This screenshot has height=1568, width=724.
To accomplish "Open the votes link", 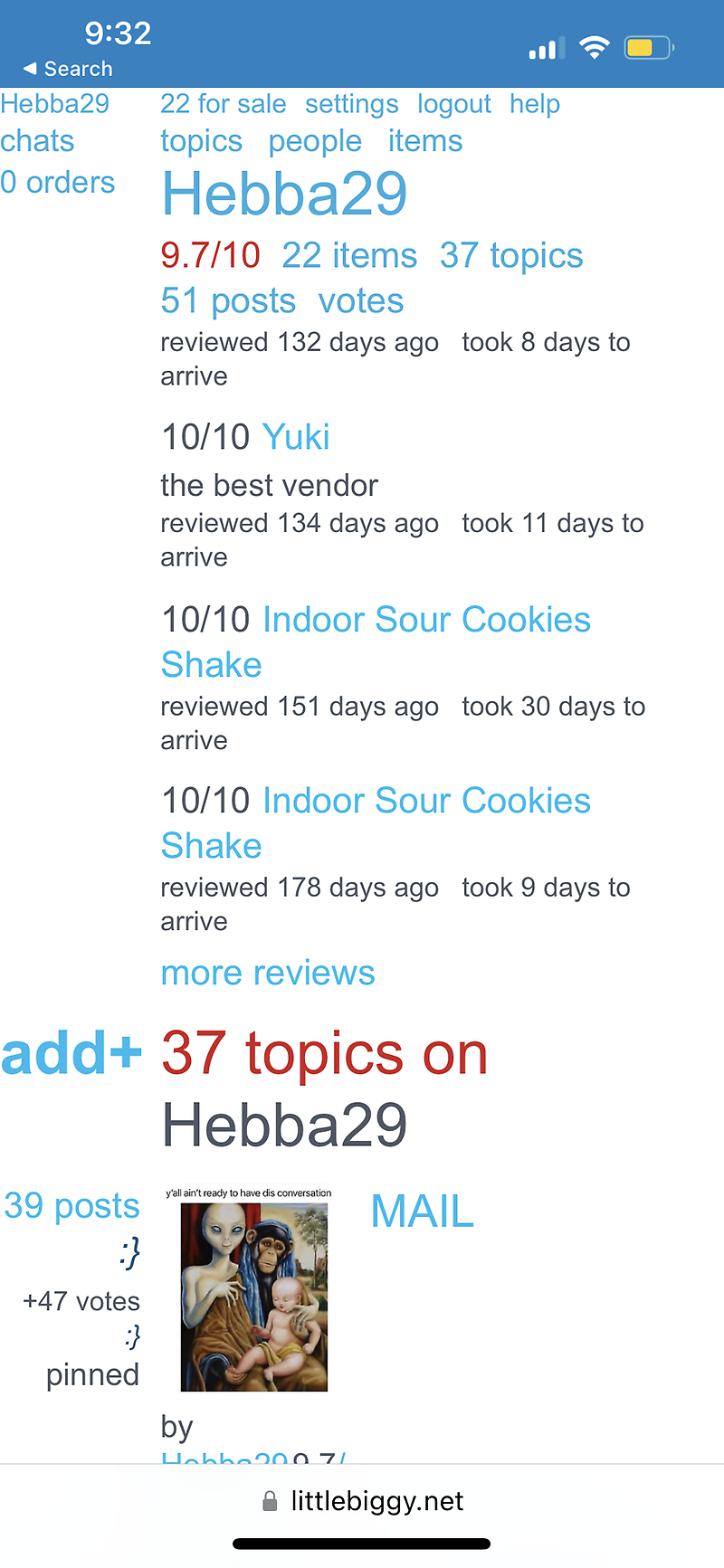I will [360, 300].
